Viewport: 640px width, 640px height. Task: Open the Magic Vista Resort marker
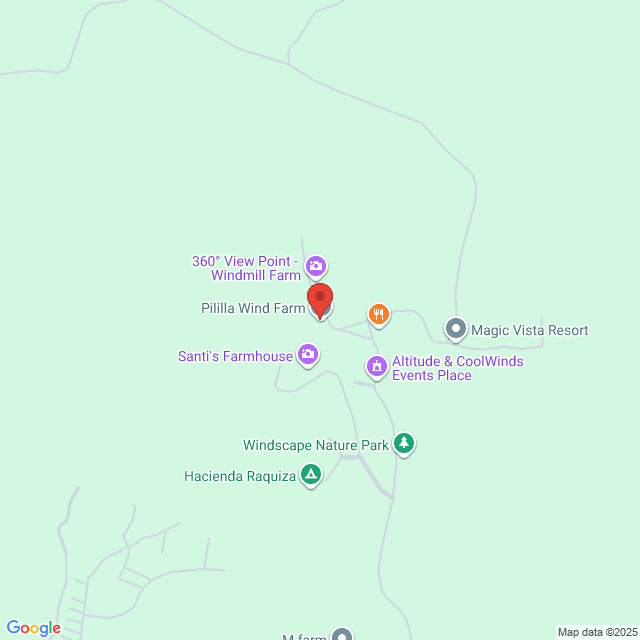coord(455,328)
